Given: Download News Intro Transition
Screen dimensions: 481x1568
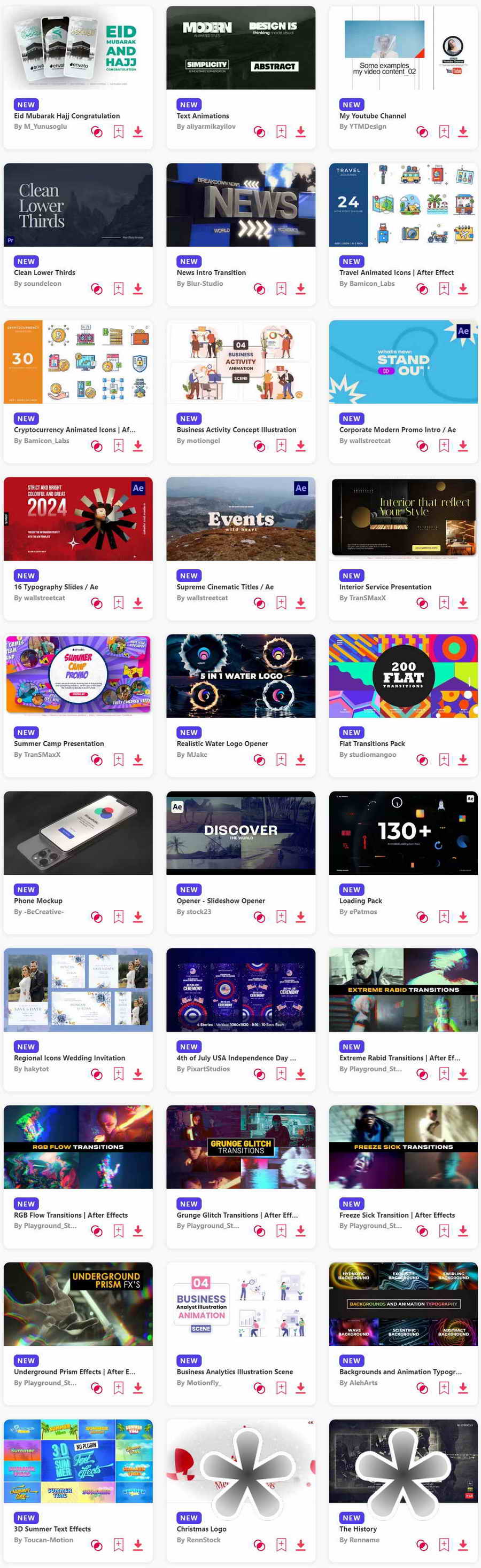Looking at the screenshot, I should click(x=301, y=288).
